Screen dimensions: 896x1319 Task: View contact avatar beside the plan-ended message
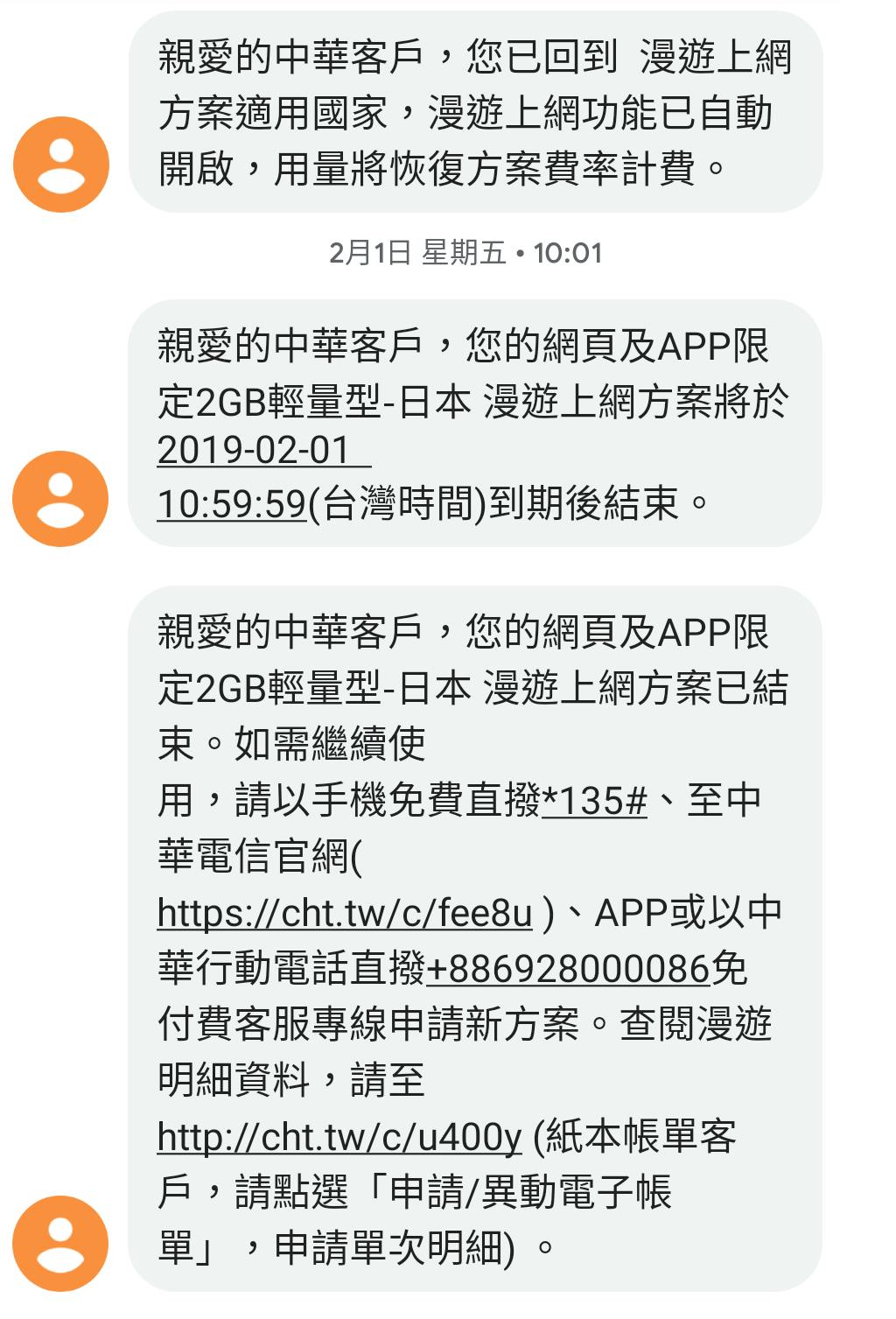[x=60, y=1243]
